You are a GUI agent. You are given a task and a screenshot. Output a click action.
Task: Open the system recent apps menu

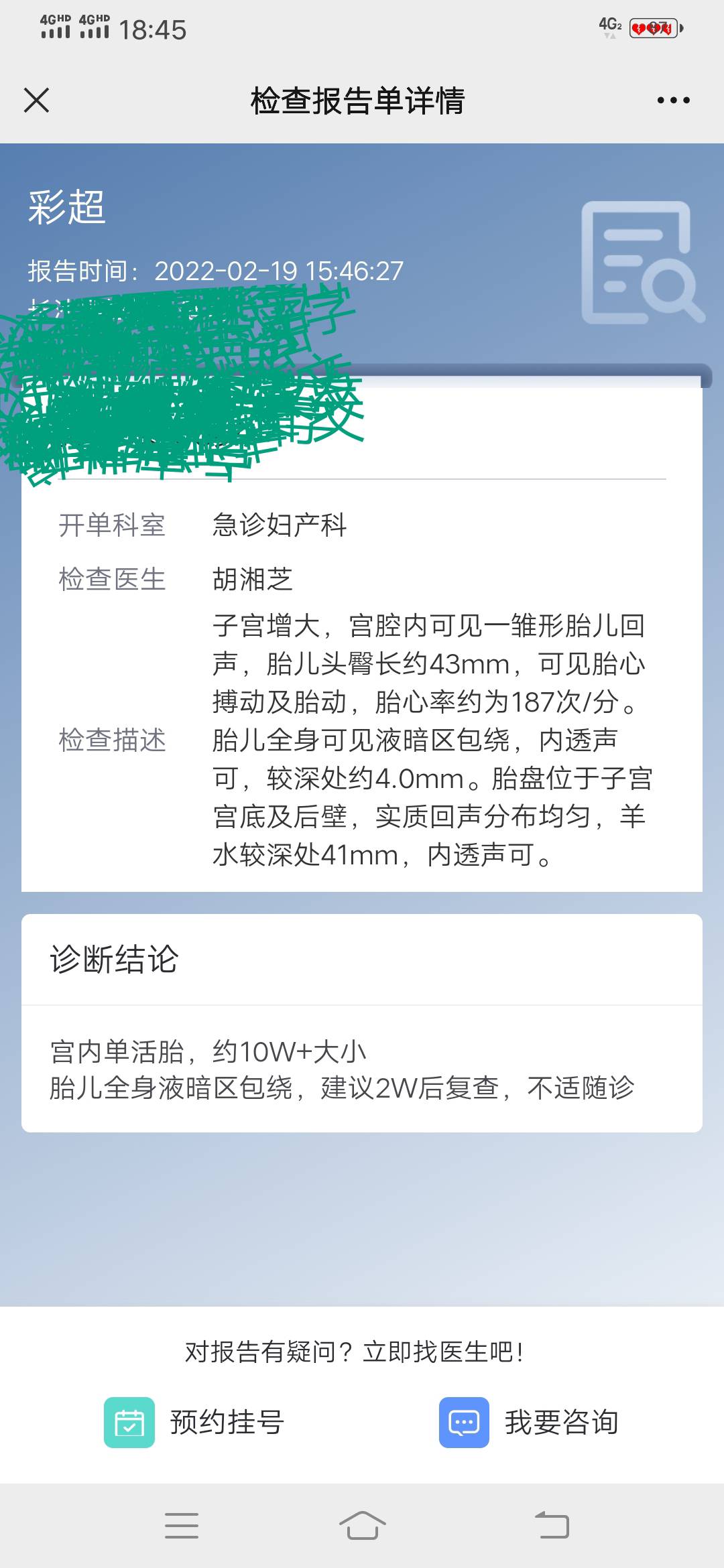(182, 1525)
